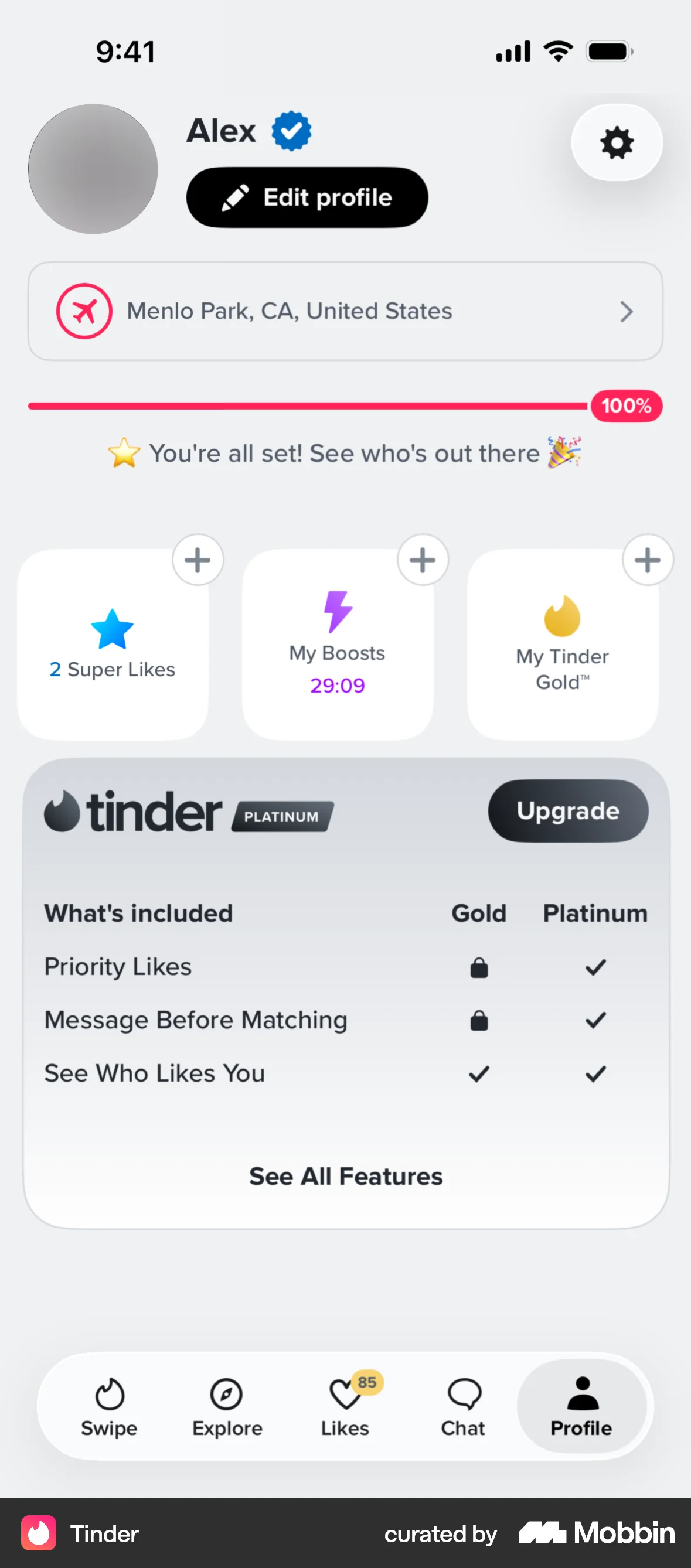Open the settings gear
The width and height of the screenshot is (691, 1568).
617,142
